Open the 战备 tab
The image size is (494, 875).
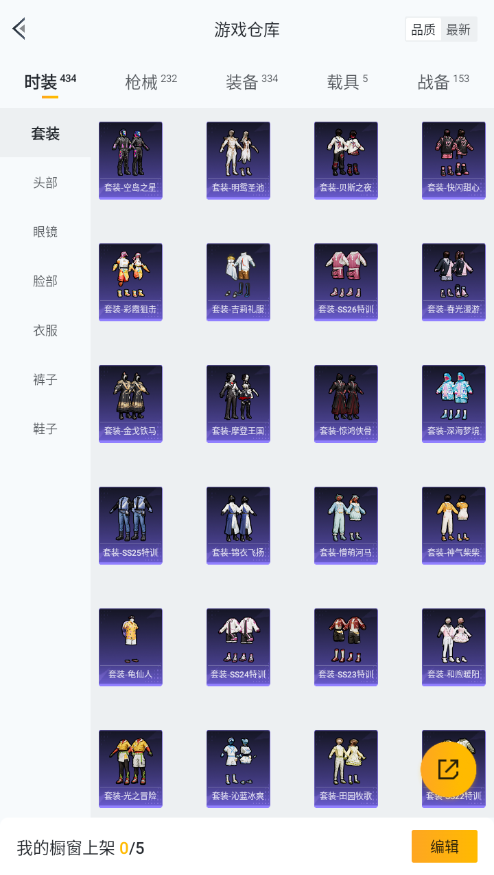[443, 82]
